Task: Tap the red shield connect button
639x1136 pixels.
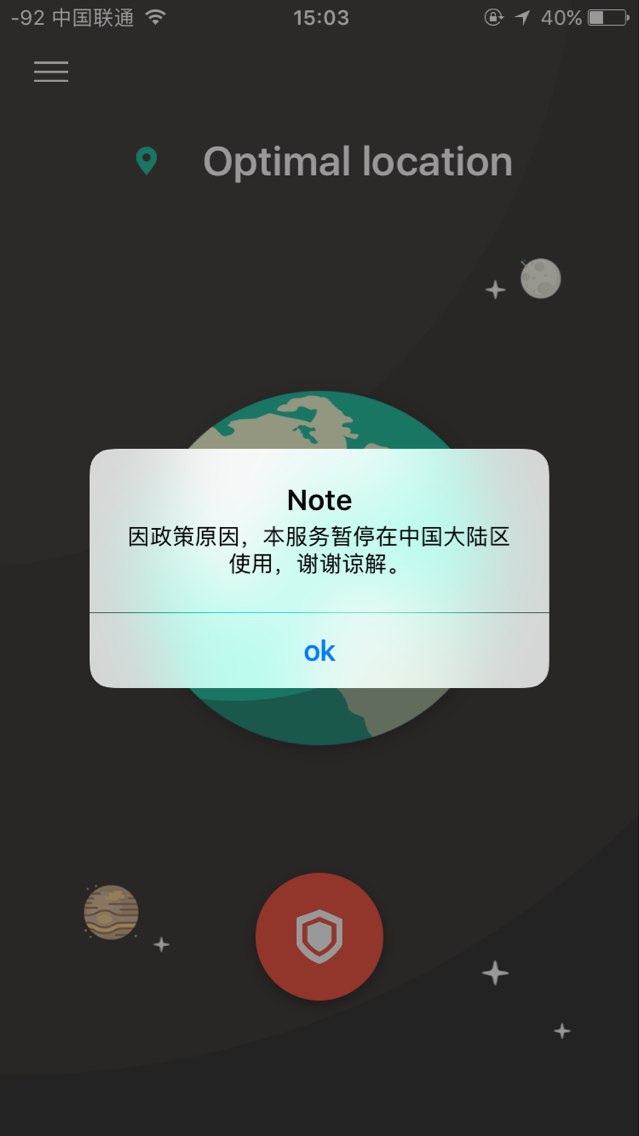Action: (319, 936)
